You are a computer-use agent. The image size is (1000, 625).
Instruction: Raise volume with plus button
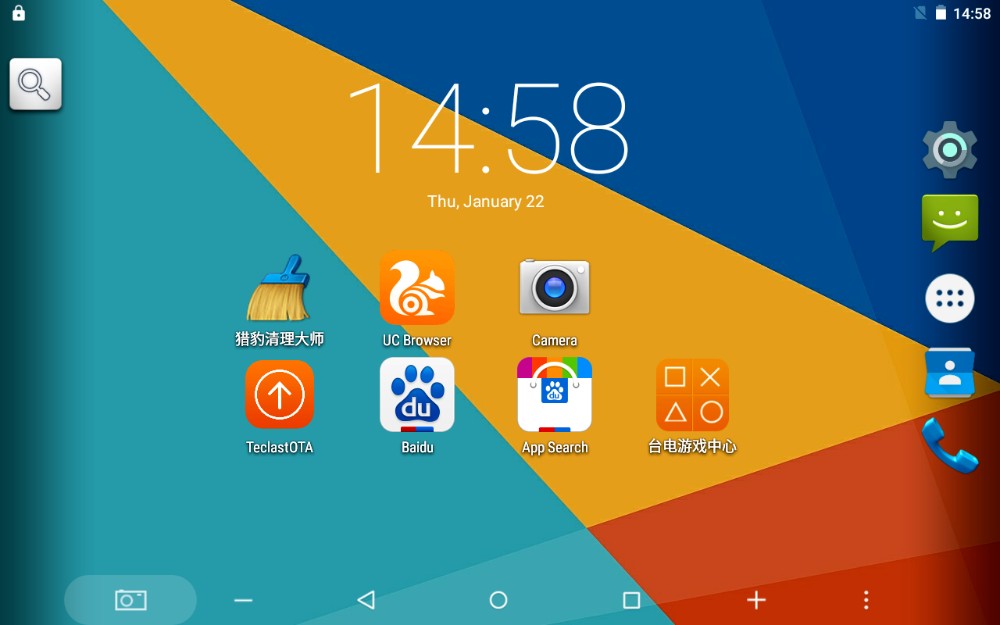[x=756, y=600]
